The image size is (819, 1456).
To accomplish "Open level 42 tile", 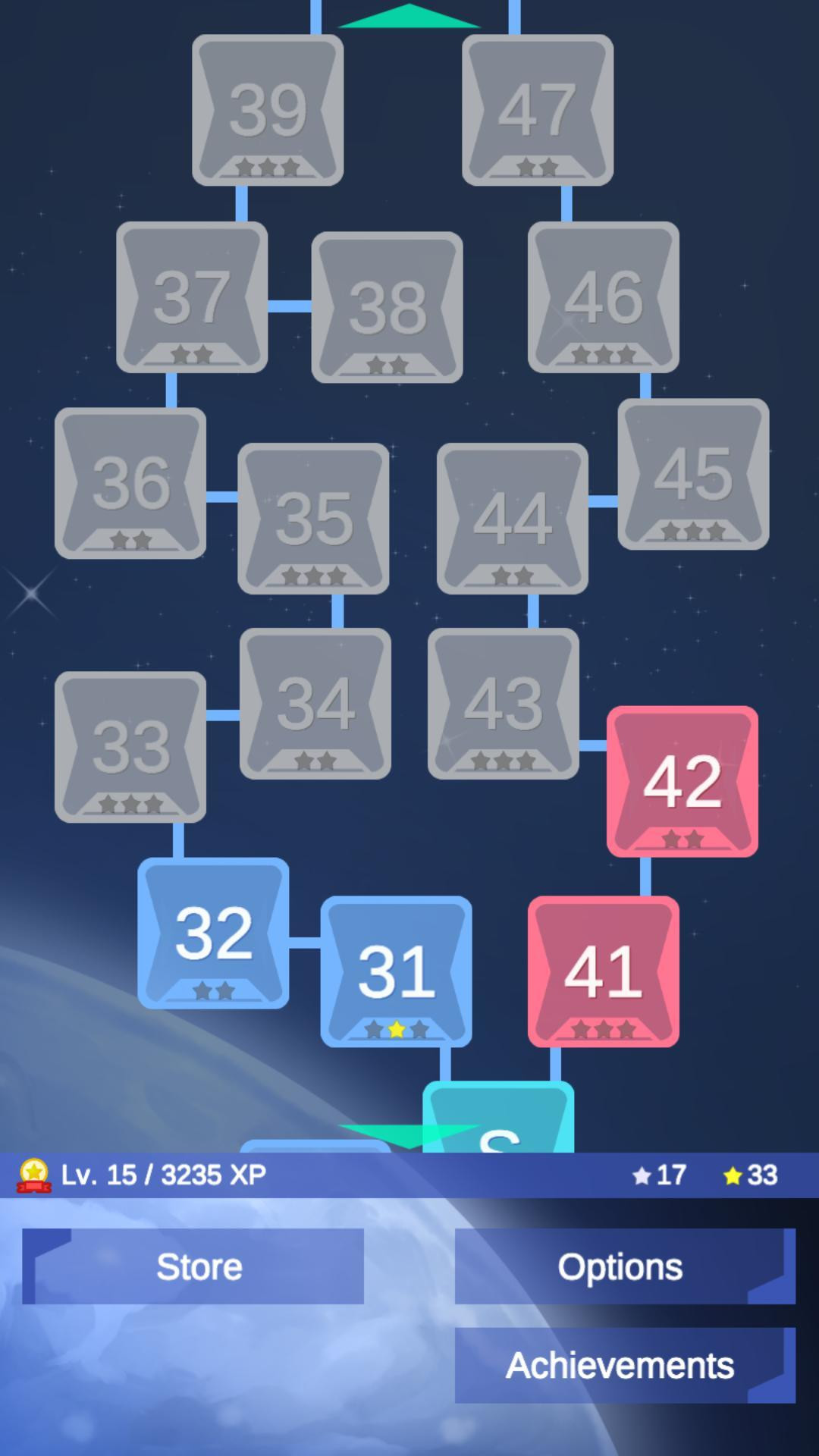I will (x=682, y=782).
